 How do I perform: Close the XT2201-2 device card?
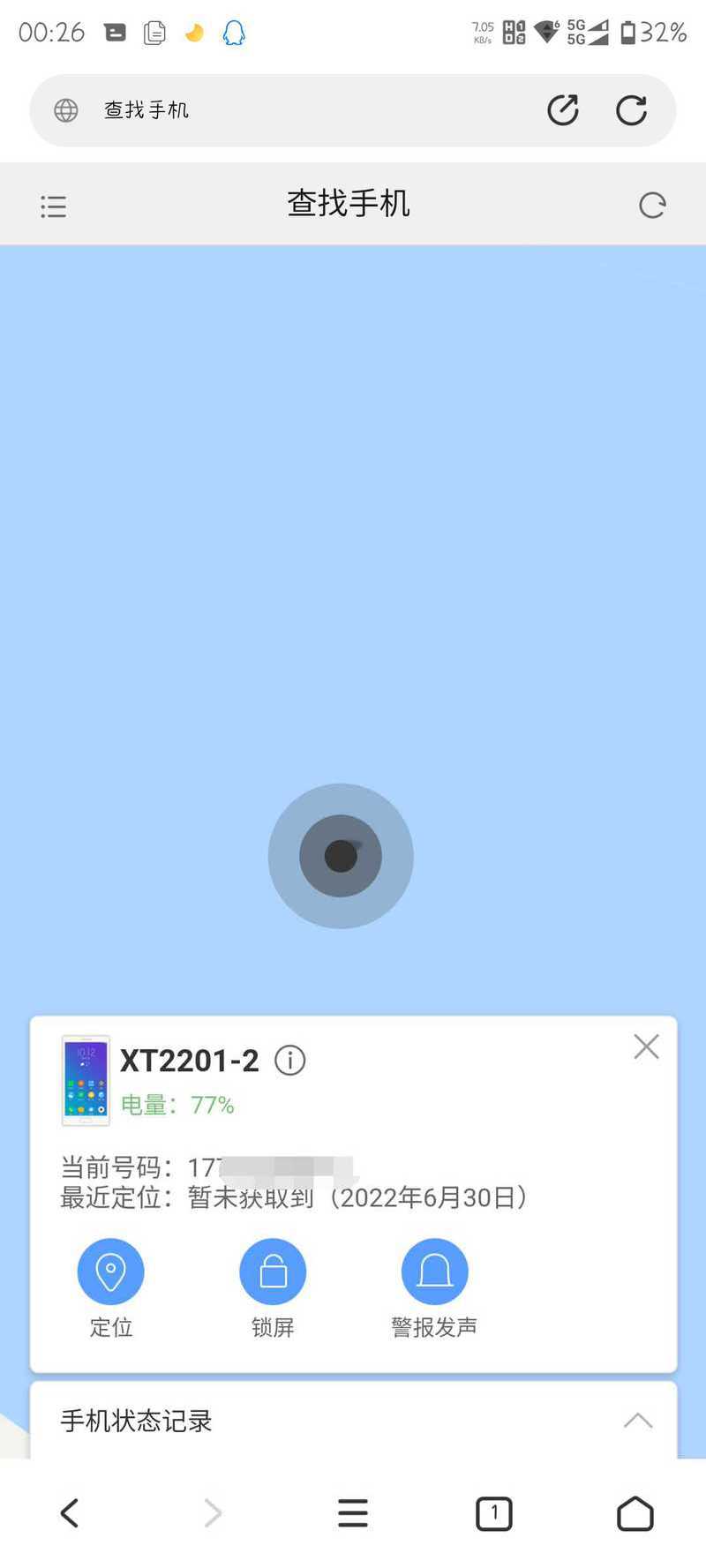(646, 1047)
